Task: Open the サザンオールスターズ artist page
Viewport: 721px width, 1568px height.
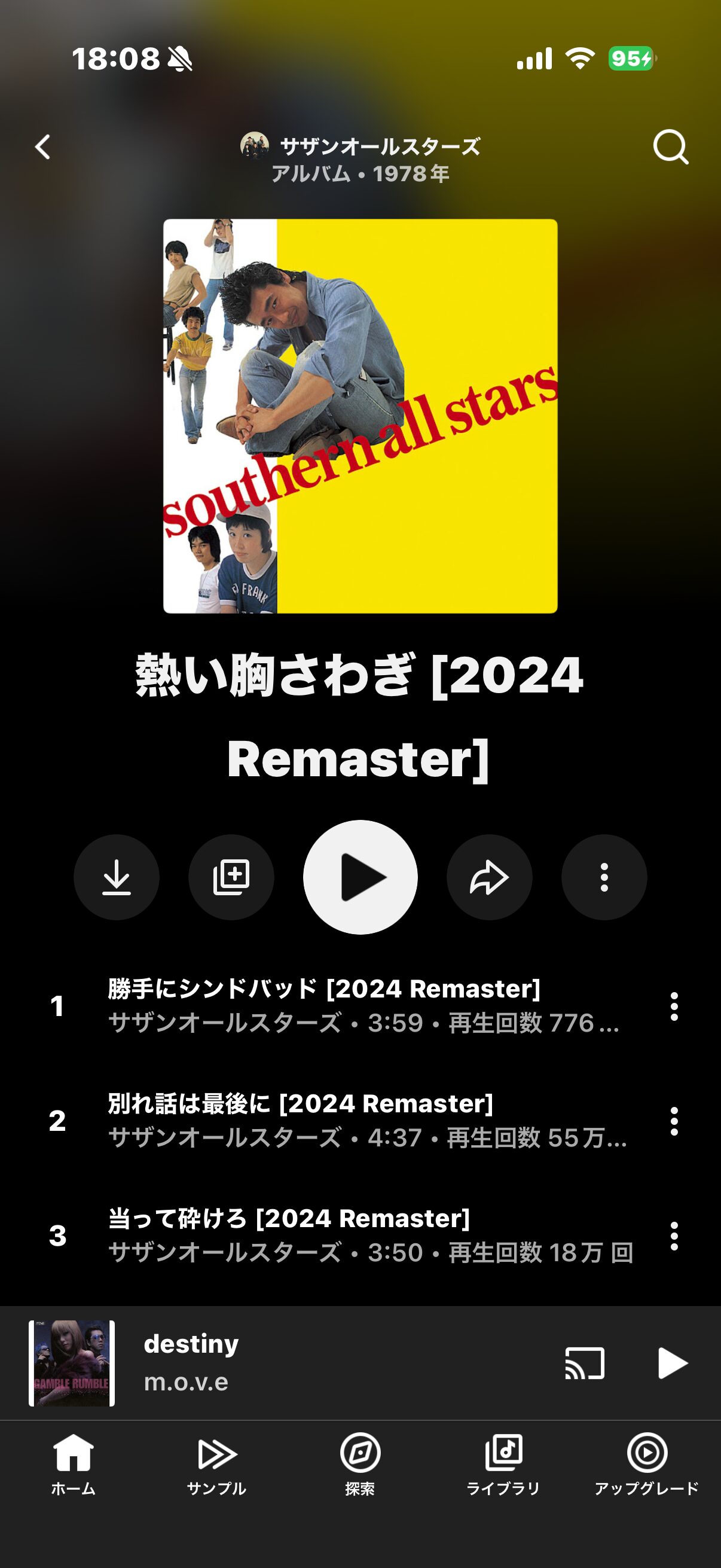Action: coord(378,146)
